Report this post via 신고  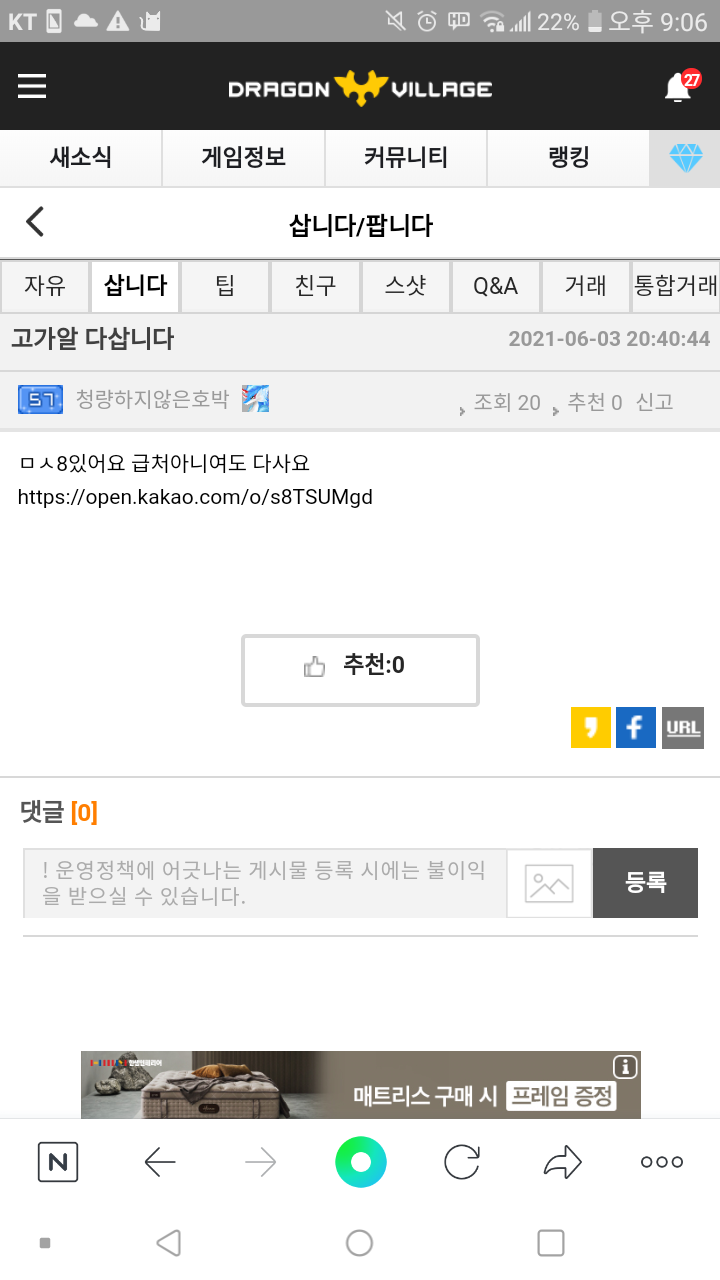point(655,402)
